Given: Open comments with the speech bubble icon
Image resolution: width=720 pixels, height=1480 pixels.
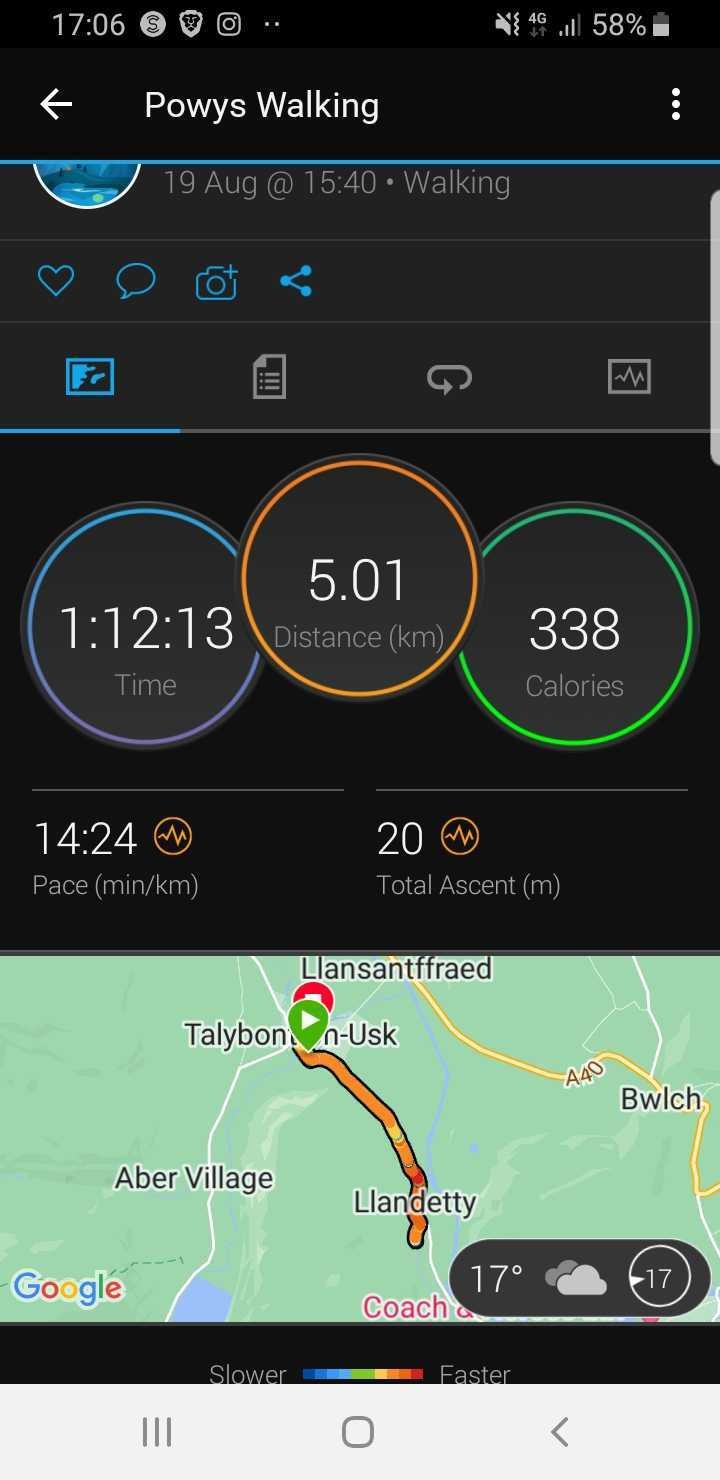Looking at the screenshot, I should click(136, 282).
